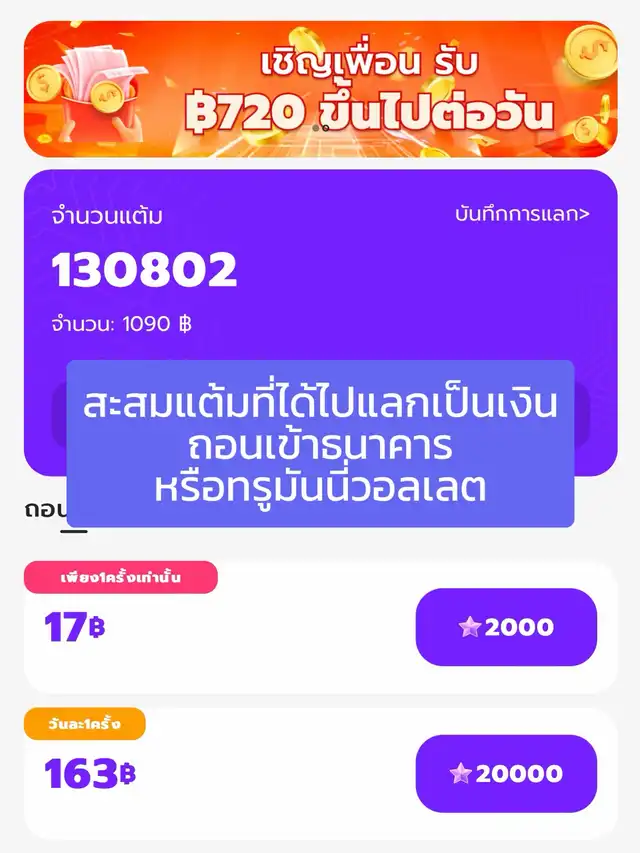Open บันทึกการแลก exchange history
Image resolution: width=640 pixels, height=853 pixels.
click(x=522, y=213)
